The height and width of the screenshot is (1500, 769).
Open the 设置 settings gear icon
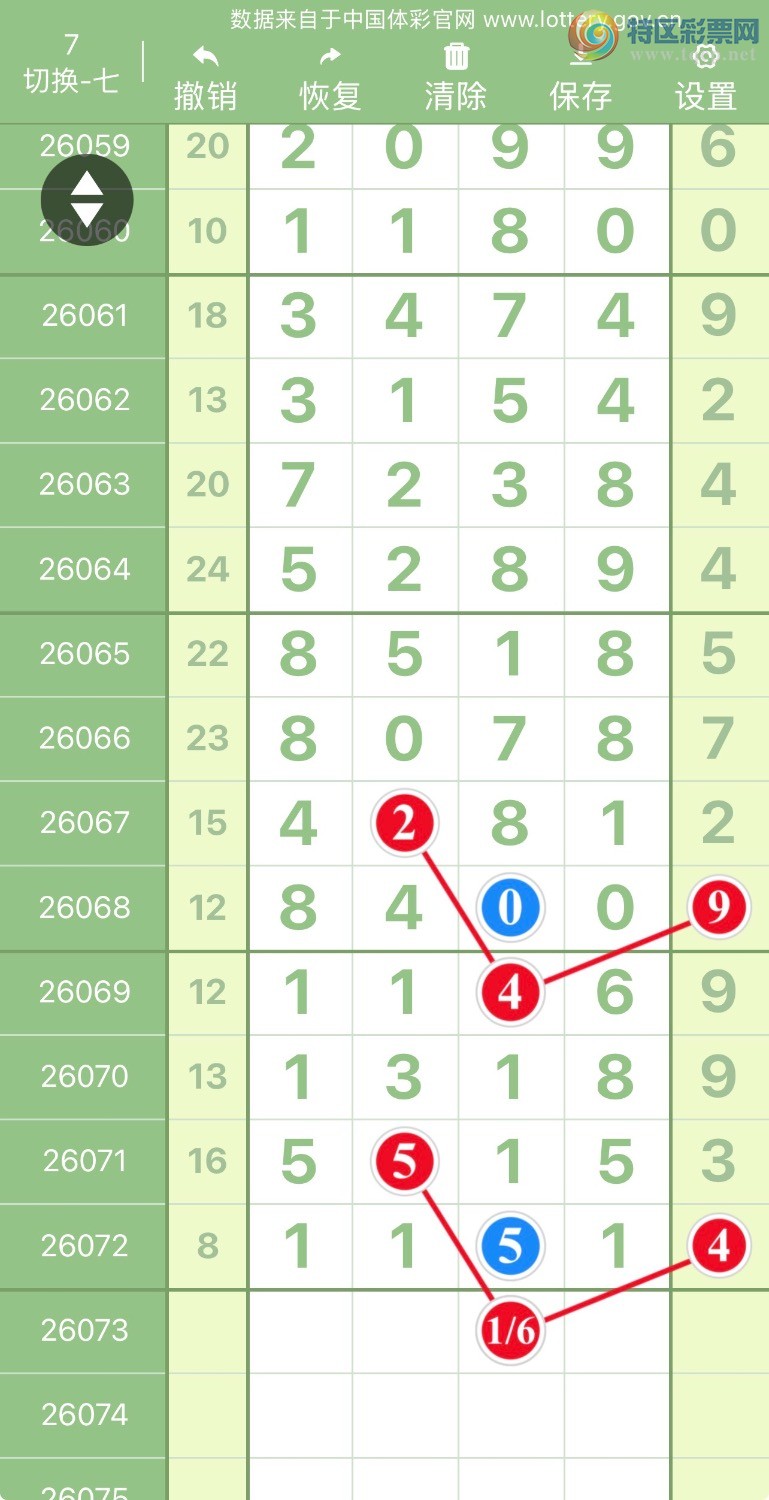tap(705, 57)
